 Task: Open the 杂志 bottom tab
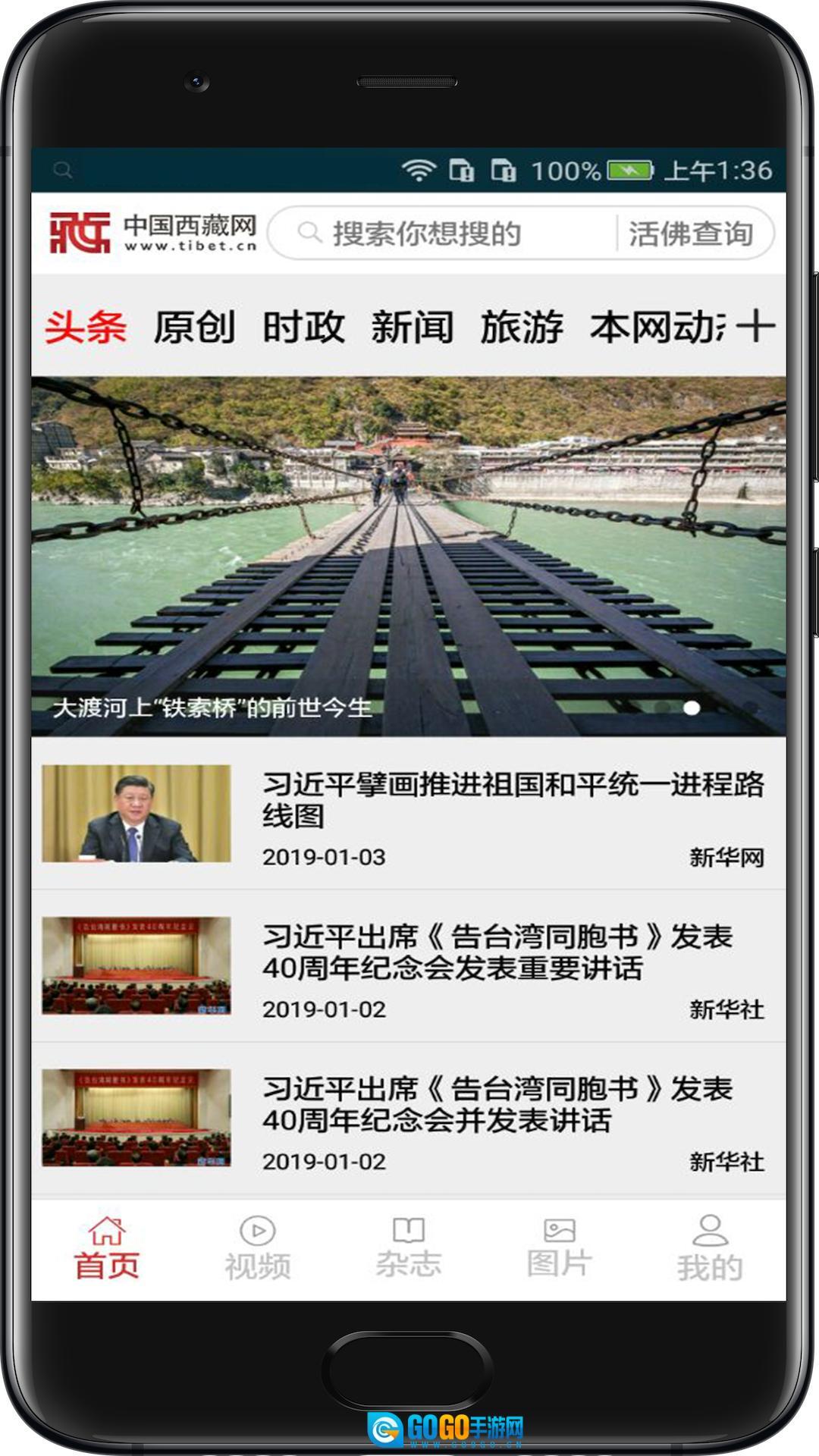tap(408, 1249)
